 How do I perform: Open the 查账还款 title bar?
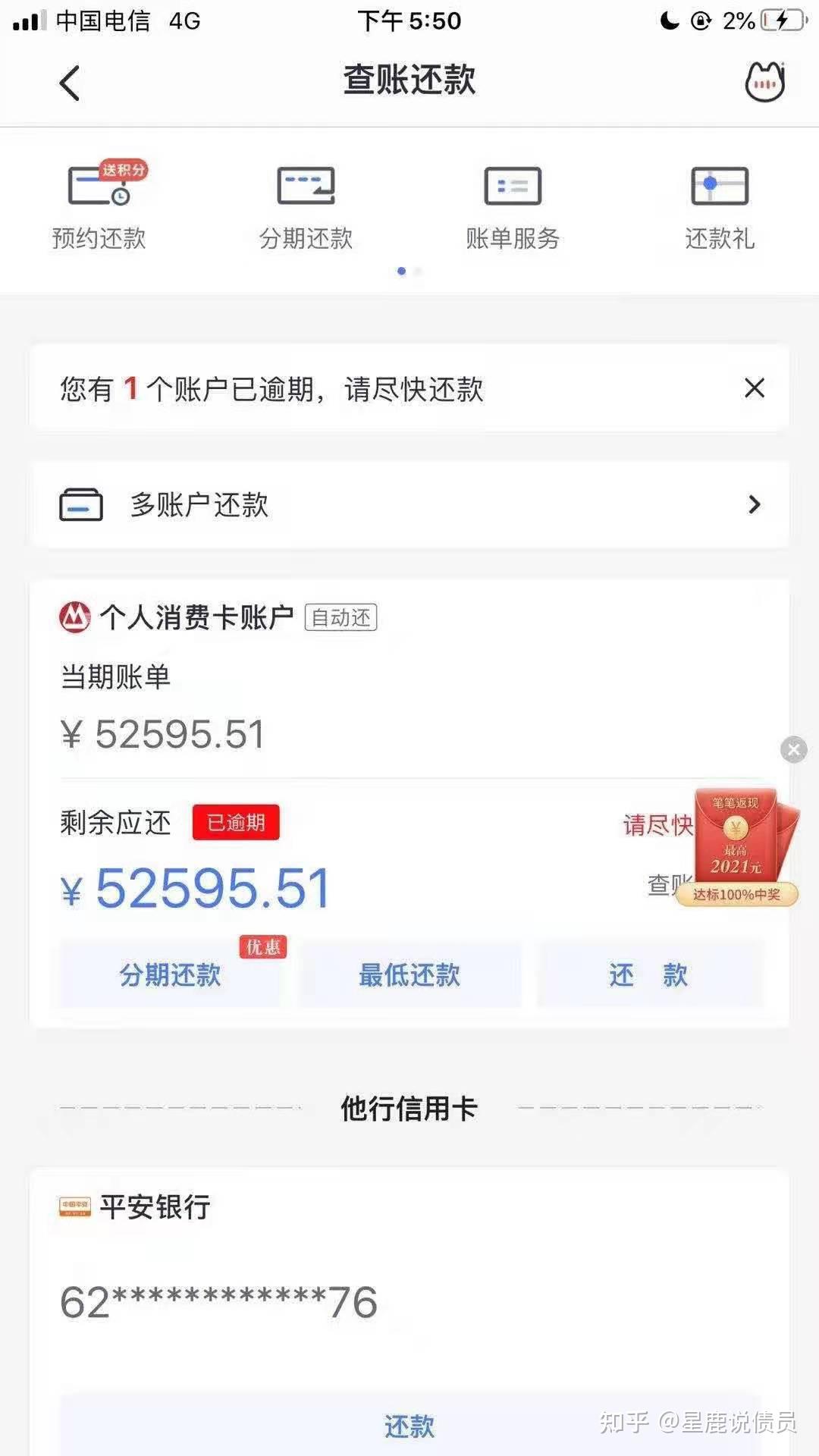click(409, 81)
